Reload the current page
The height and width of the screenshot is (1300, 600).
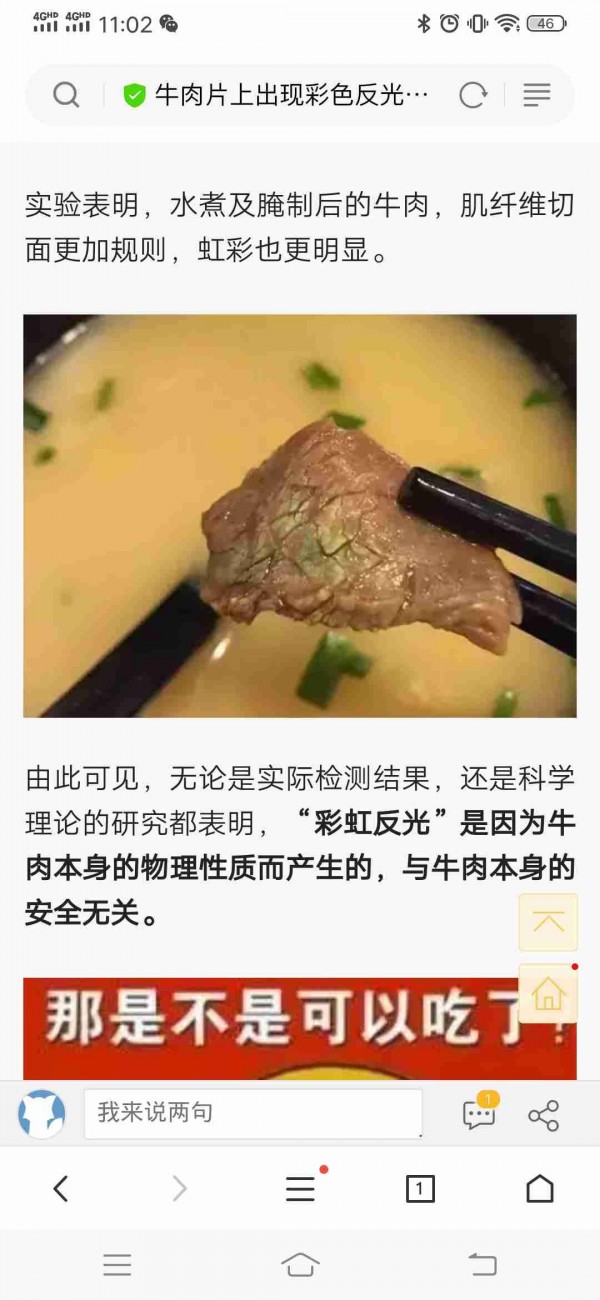pos(472,95)
